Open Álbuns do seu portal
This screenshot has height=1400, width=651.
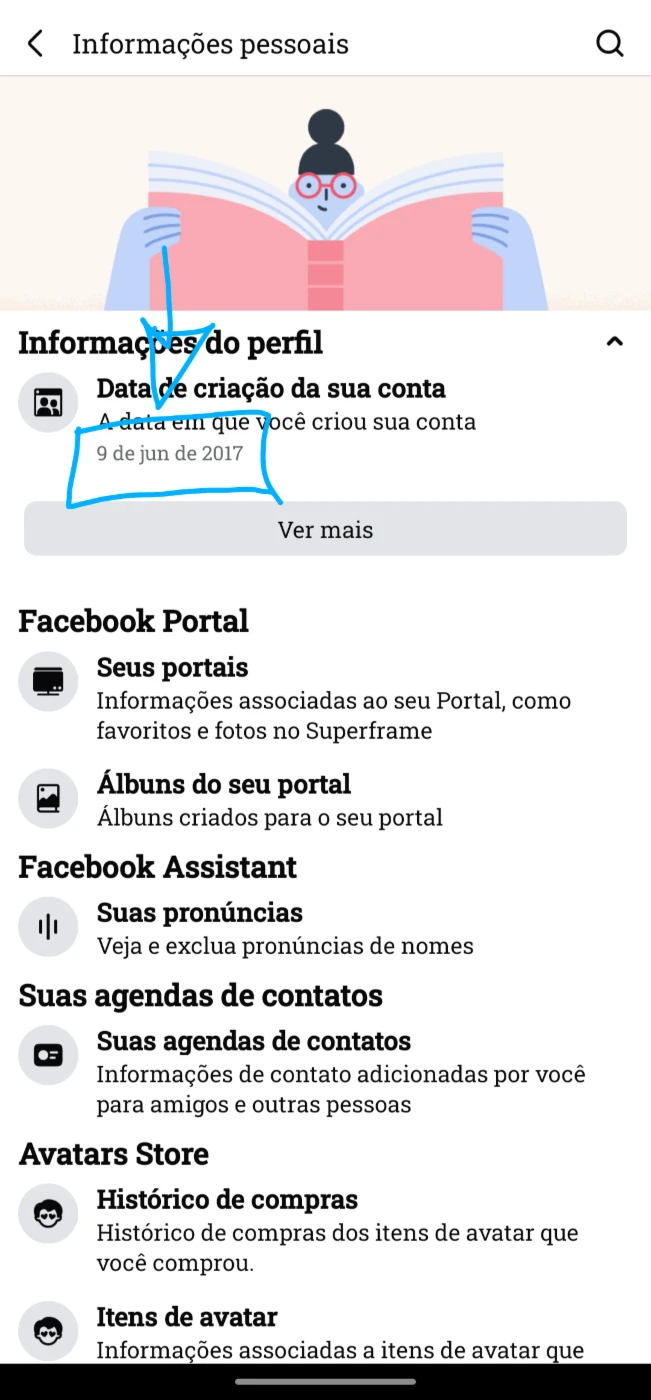(x=325, y=799)
